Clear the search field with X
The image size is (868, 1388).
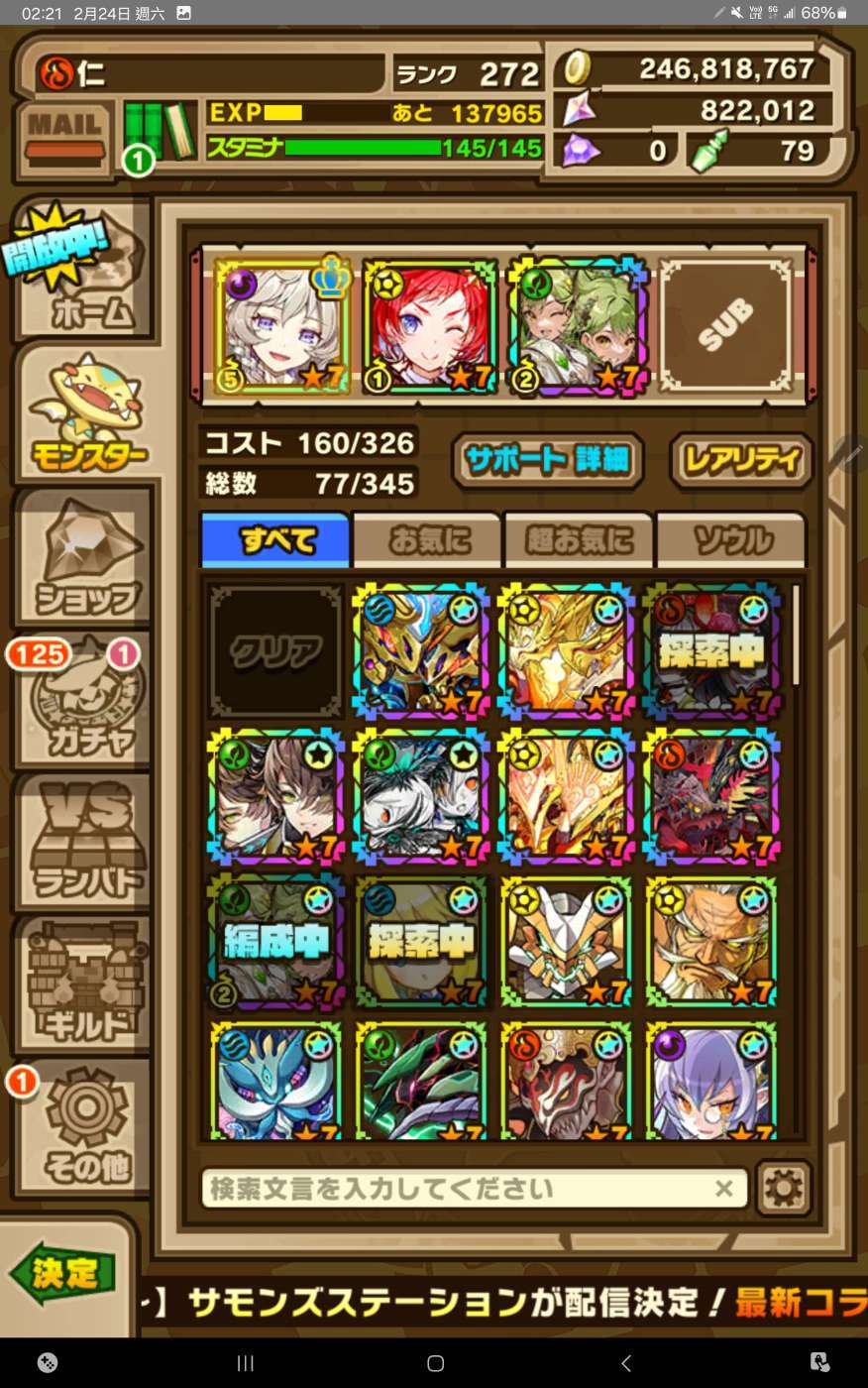(x=724, y=1189)
